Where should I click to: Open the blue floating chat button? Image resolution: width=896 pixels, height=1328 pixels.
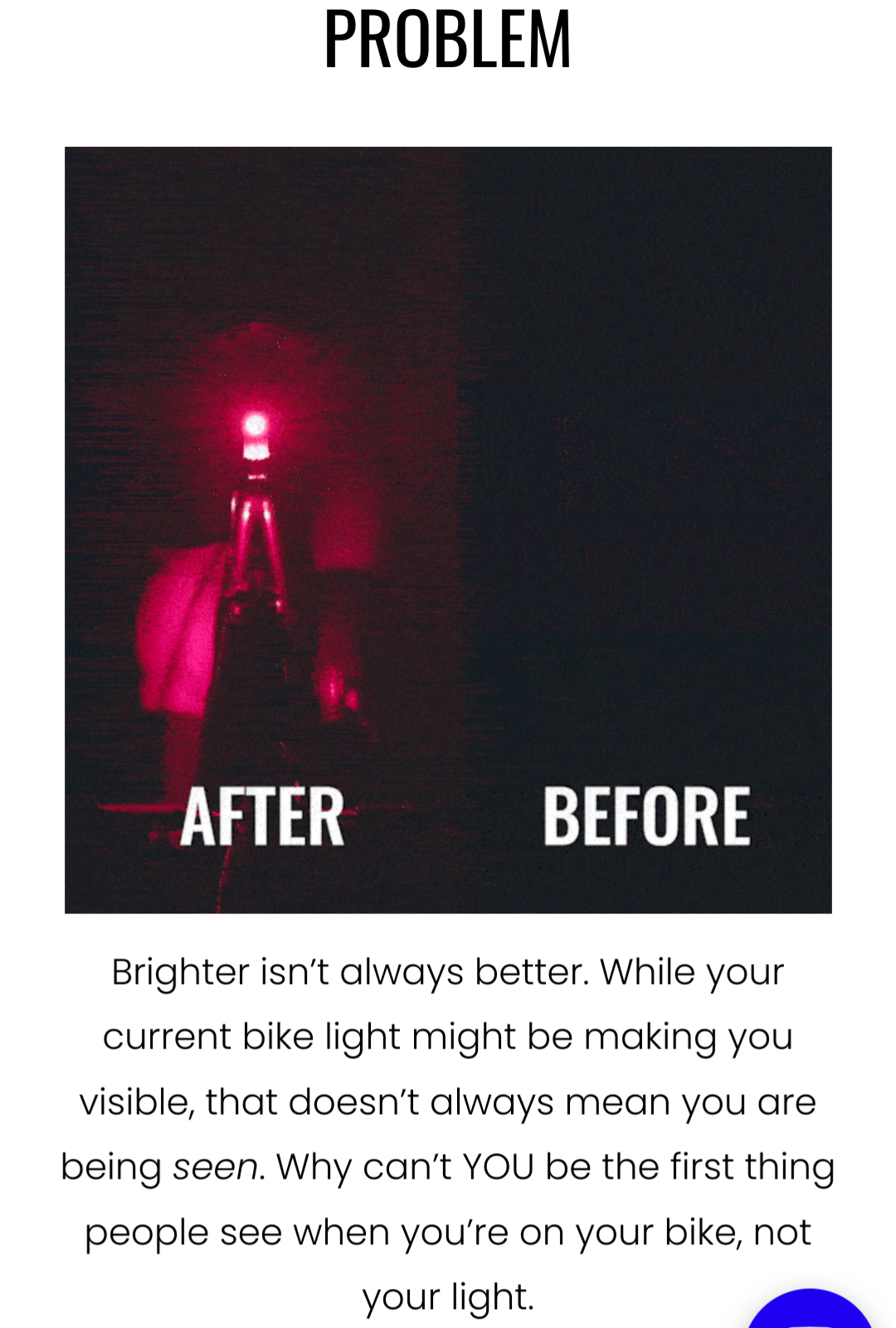pyautogui.click(x=810, y=1312)
